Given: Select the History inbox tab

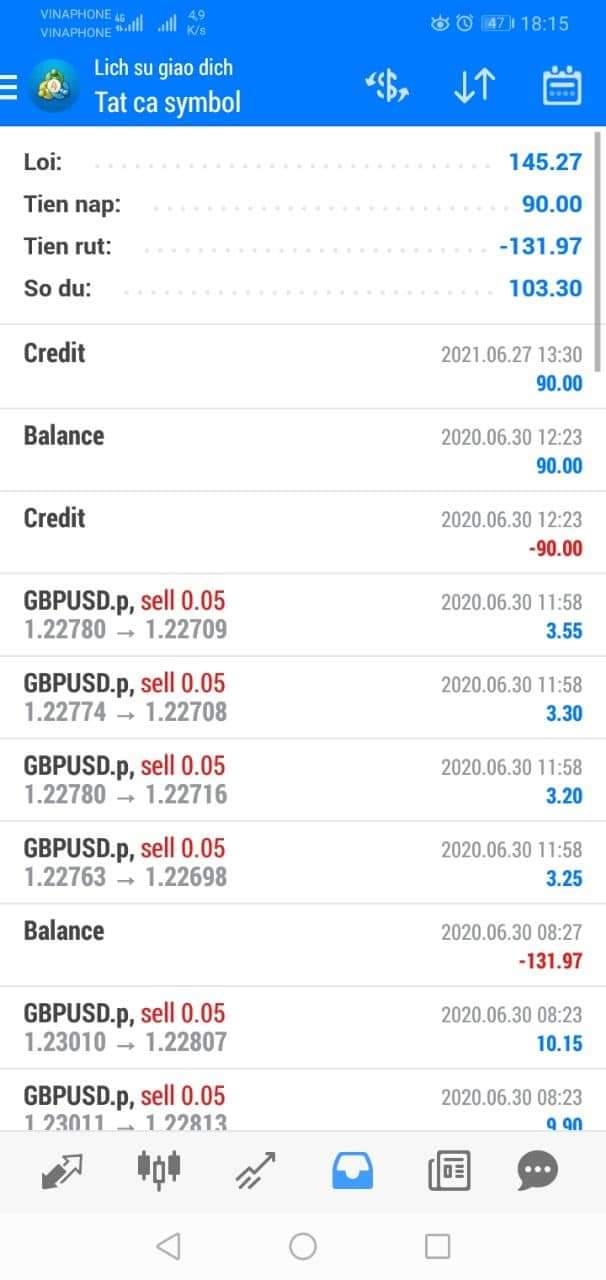Looking at the screenshot, I should (352, 1170).
